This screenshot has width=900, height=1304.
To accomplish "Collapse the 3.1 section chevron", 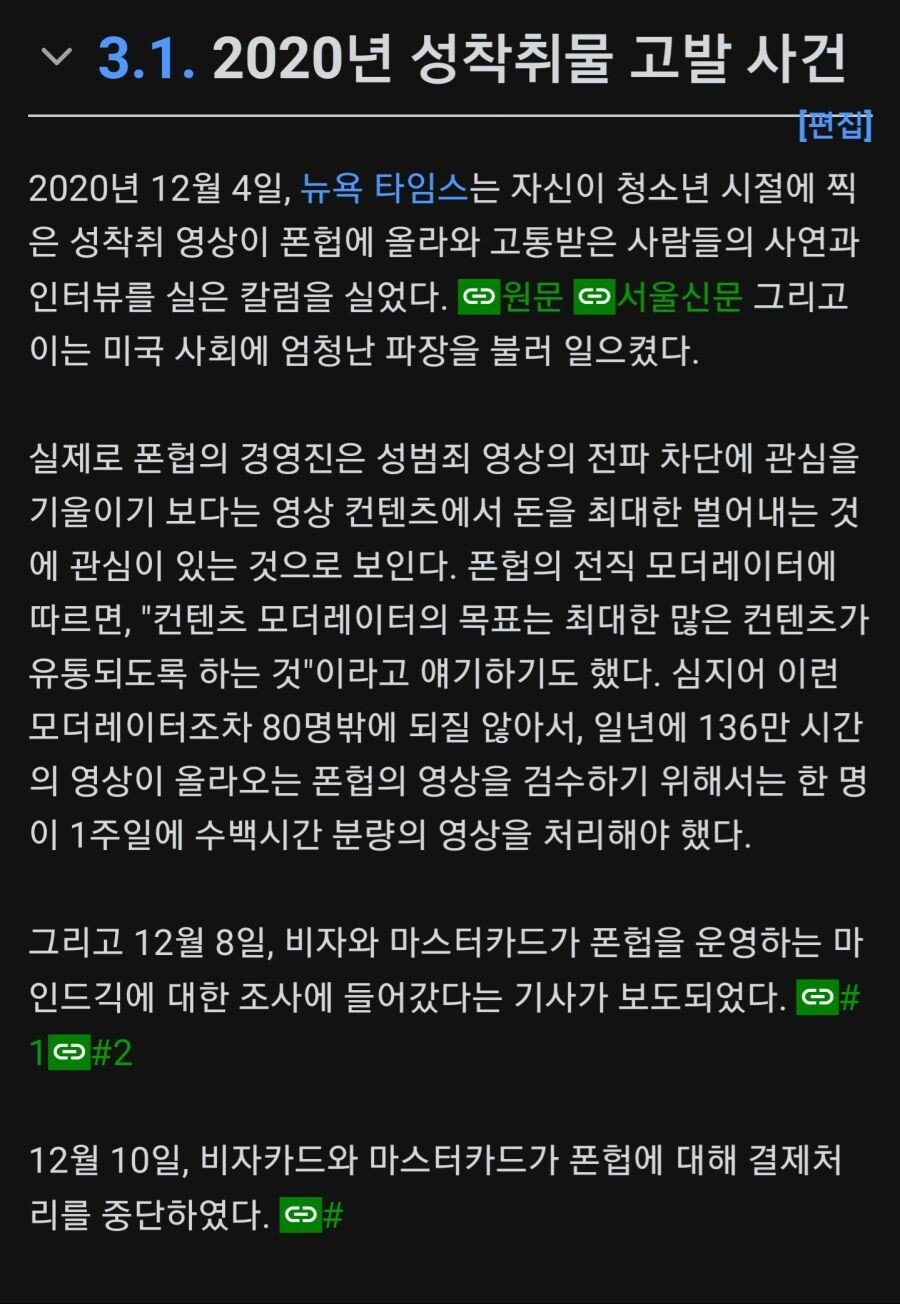I will [x=57, y=58].
